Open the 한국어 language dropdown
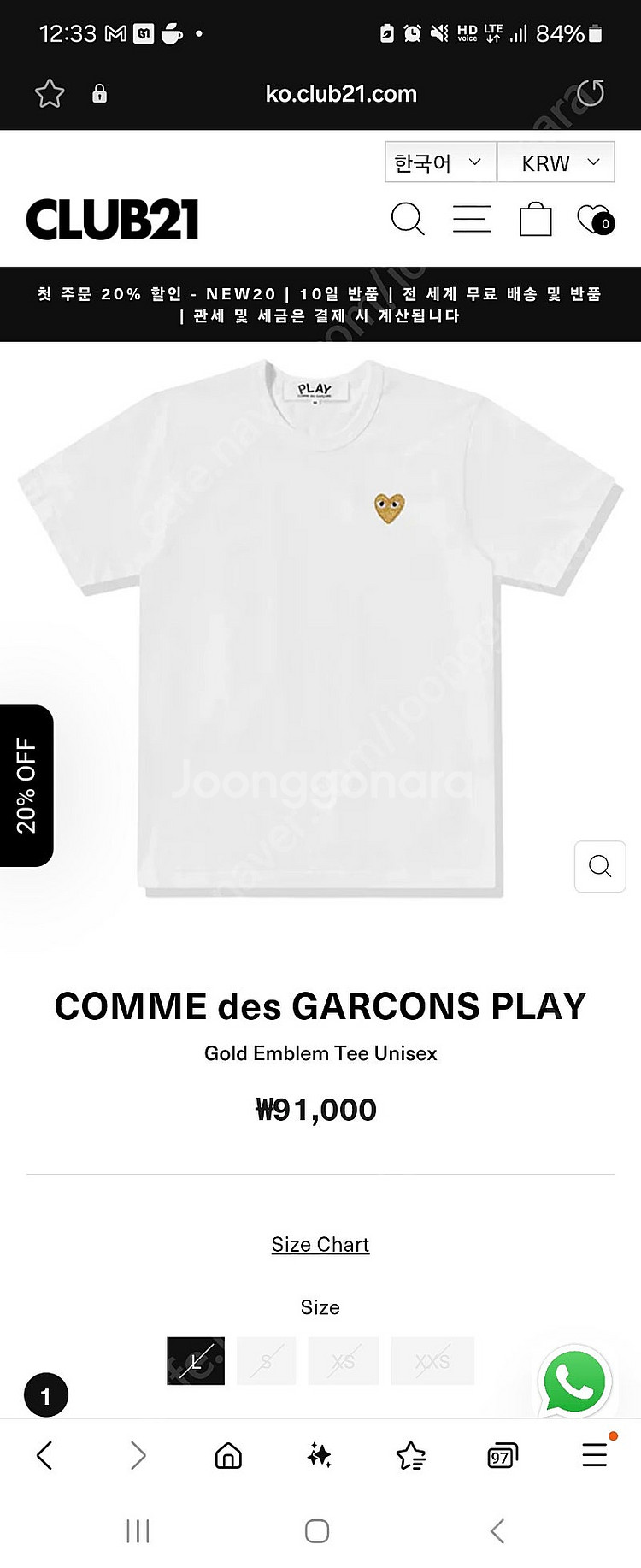This screenshot has width=641, height=1568. (439, 162)
